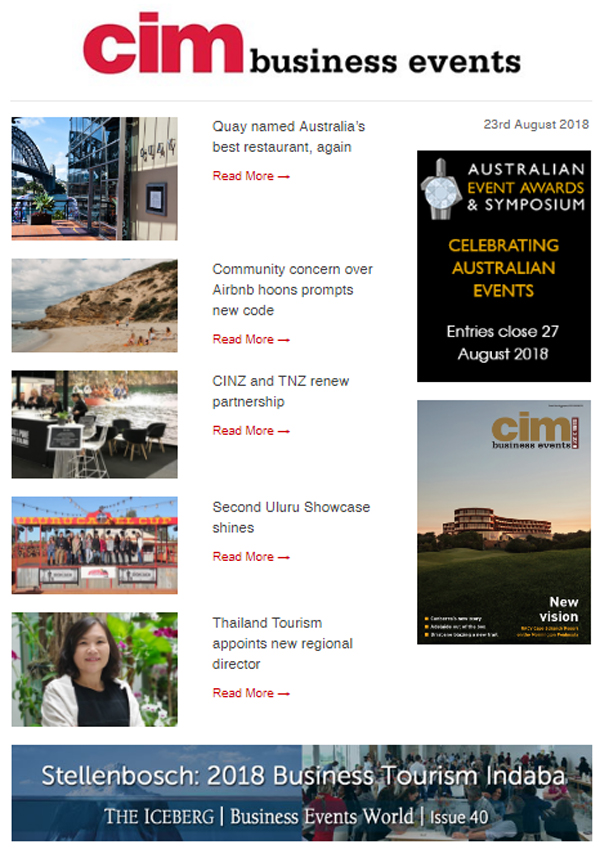This screenshot has width=600, height=849.
Task: Open the Australian Event Awards & Symposium banner
Action: coord(503,266)
